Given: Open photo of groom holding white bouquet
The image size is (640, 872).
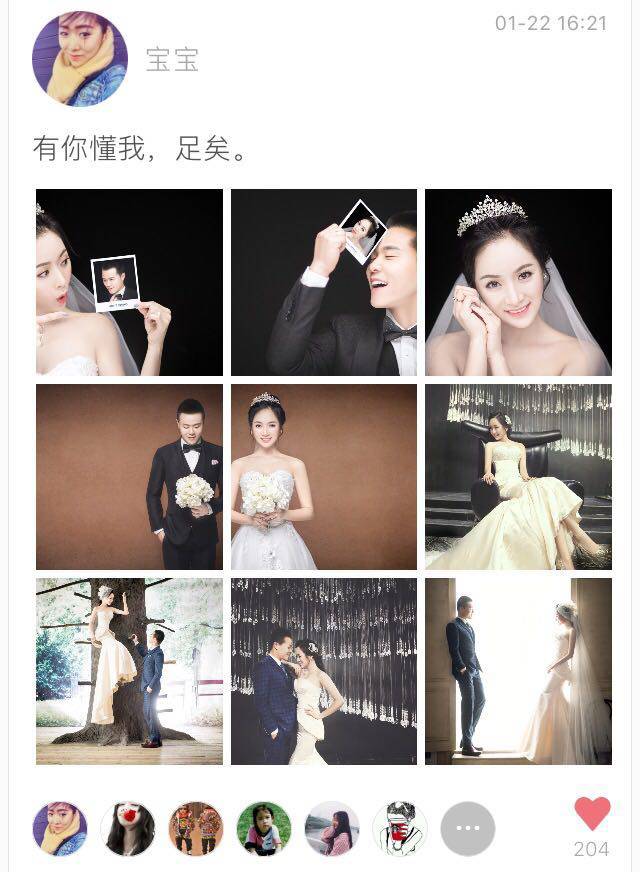Looking at the screenshot, I should pyautogui.click(x=129, y=477).
